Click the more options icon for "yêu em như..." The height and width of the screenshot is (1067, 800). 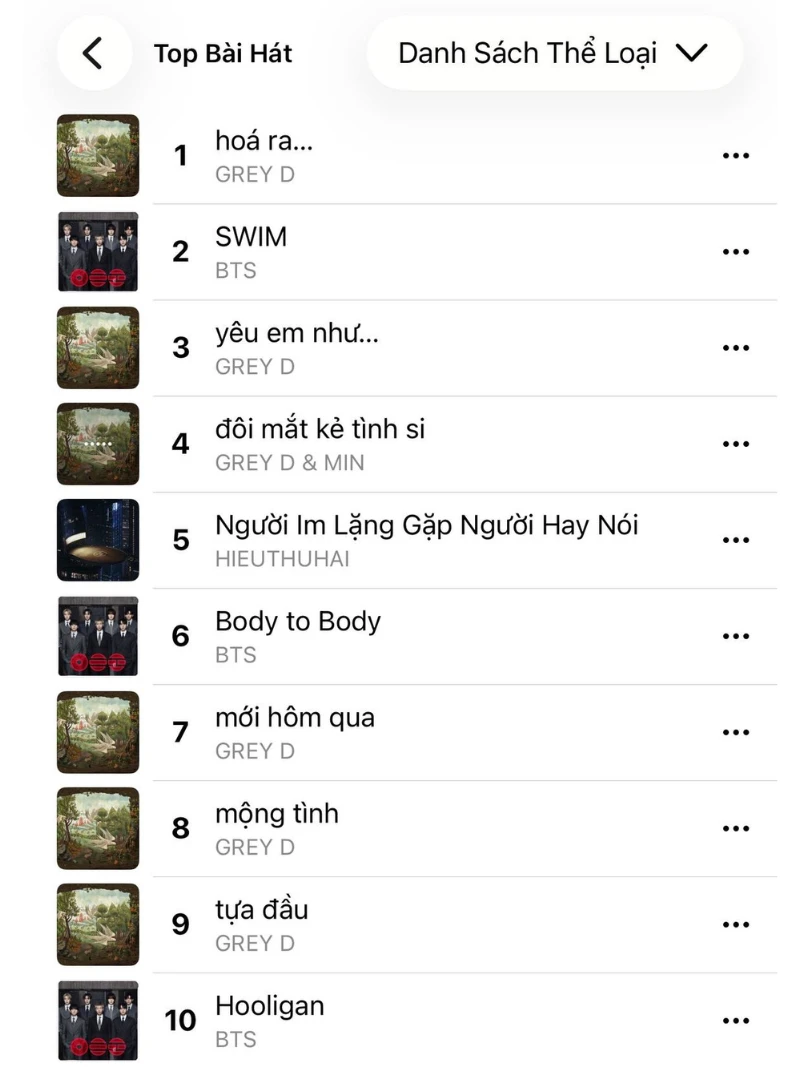[736, 347]
